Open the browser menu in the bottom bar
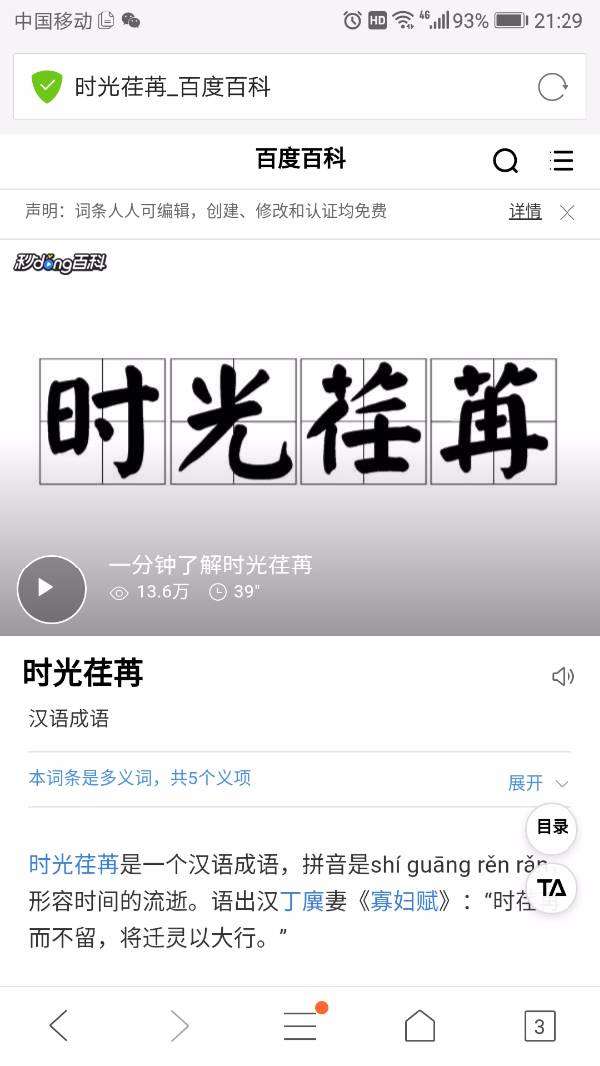Image resolution: width=600 pixels, height=1066 pixels. click(x=300, y=1025)
